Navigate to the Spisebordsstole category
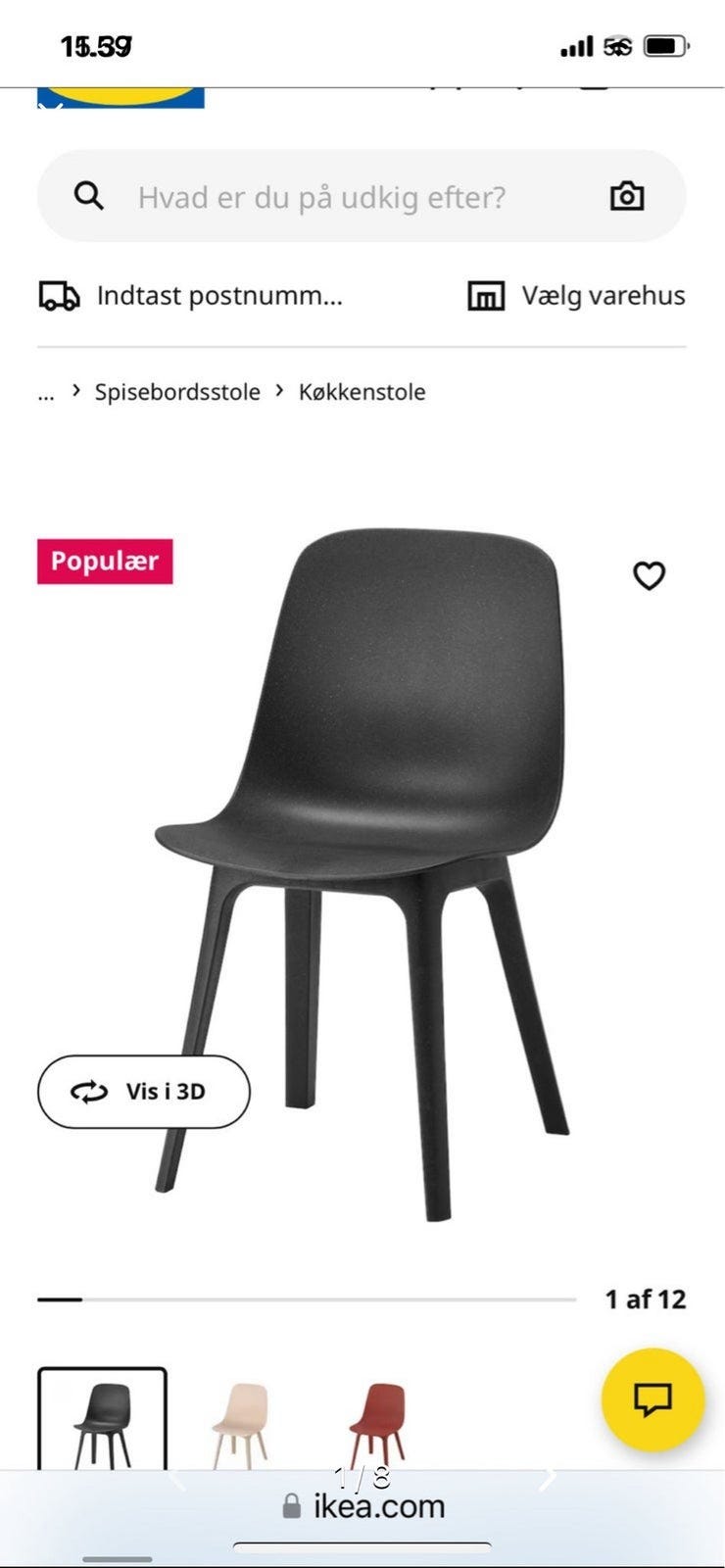 (x=176, y=391)
